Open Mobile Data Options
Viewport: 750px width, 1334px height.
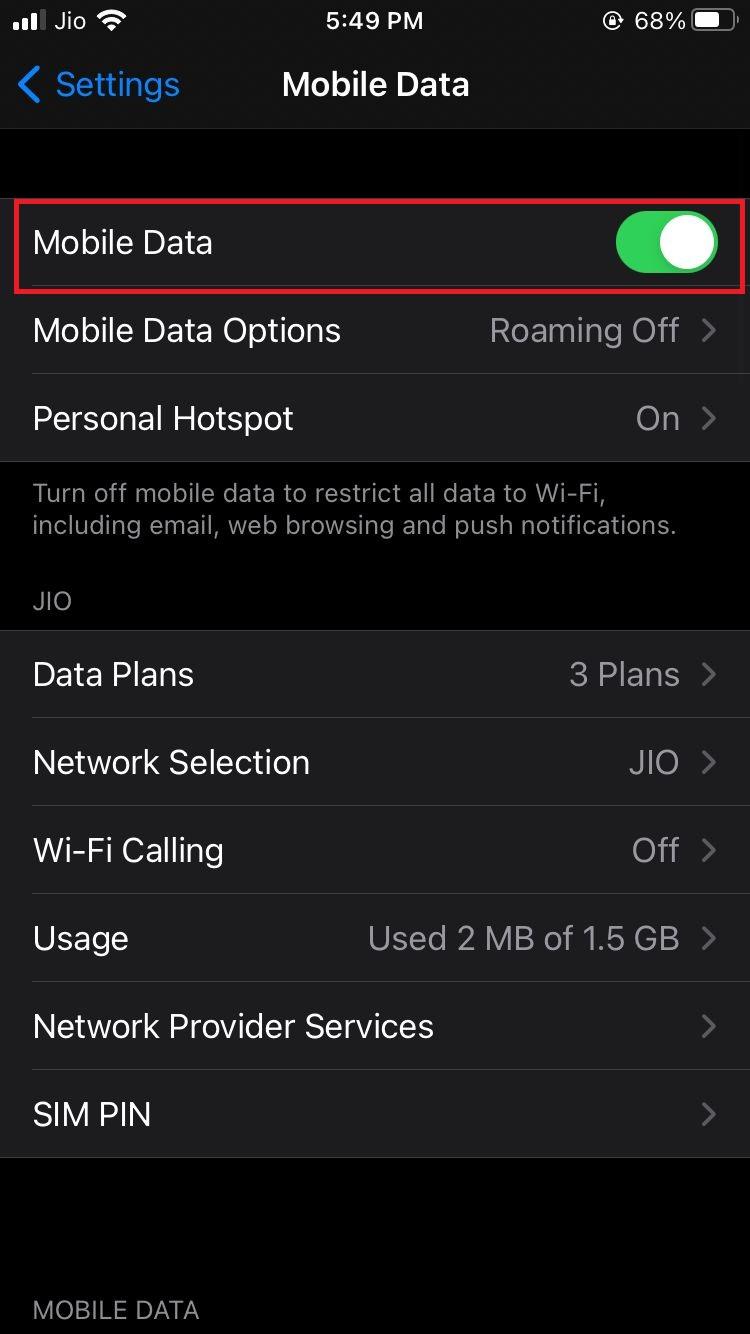pos(375,330)
